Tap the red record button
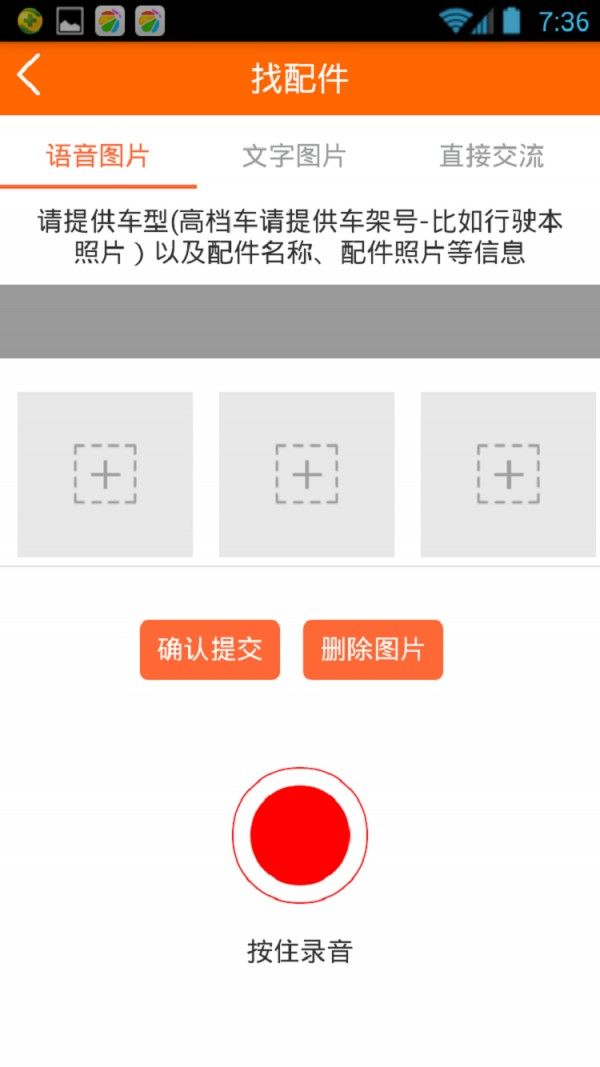600x1067 pixels. tap(300, 835)
